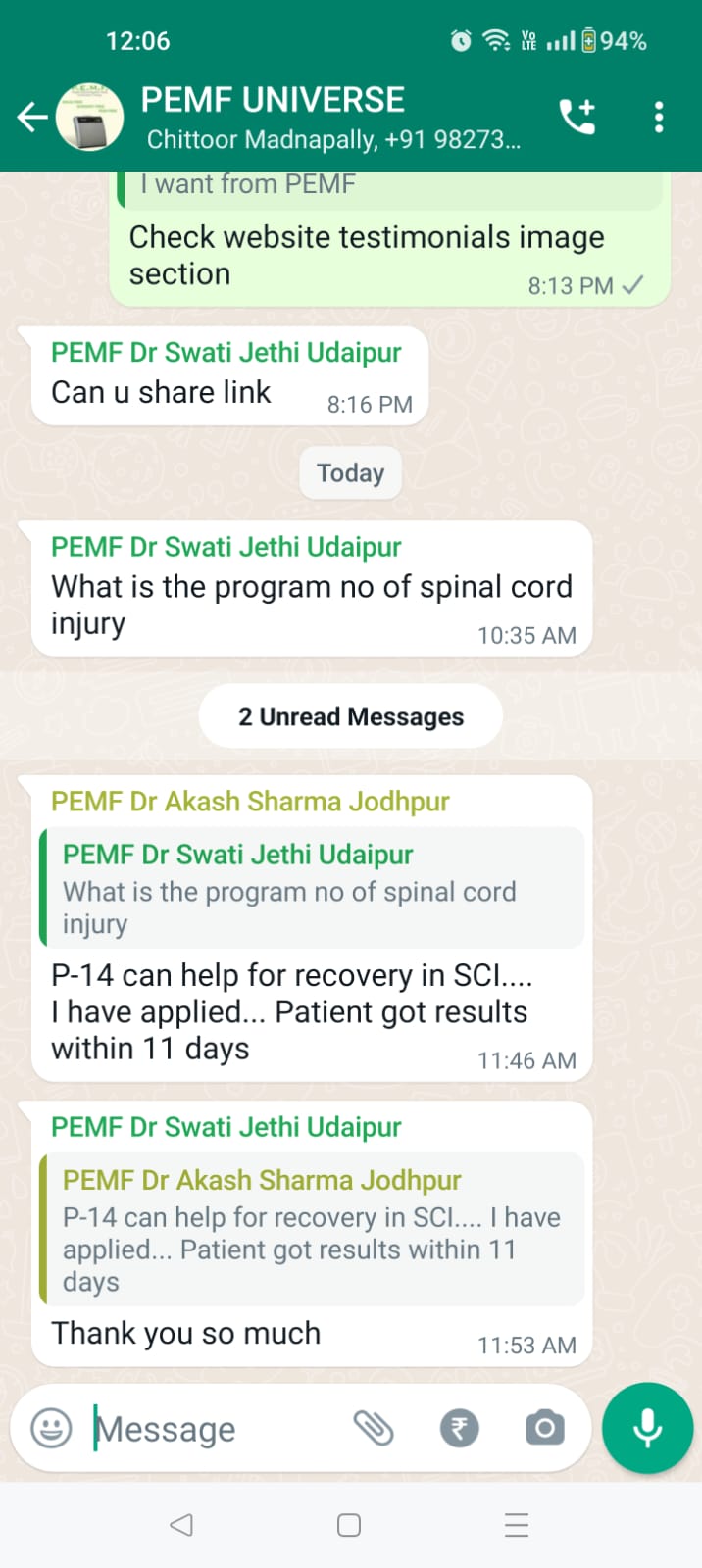Open PEMF UNIVERSE group info
702x1568 pixels.
point(331,117)
